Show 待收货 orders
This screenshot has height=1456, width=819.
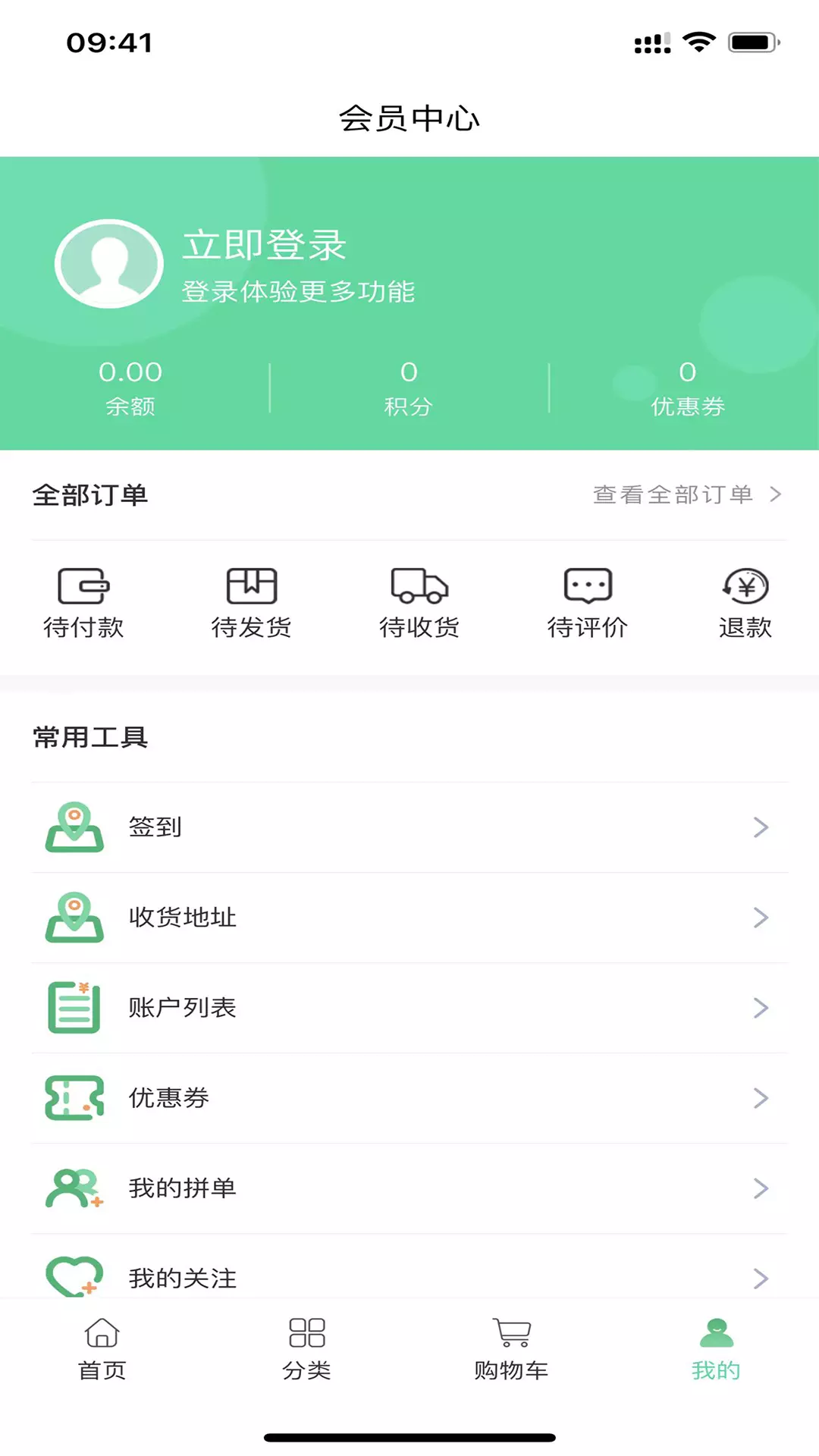pyautogui.click(x=419, y=603)
